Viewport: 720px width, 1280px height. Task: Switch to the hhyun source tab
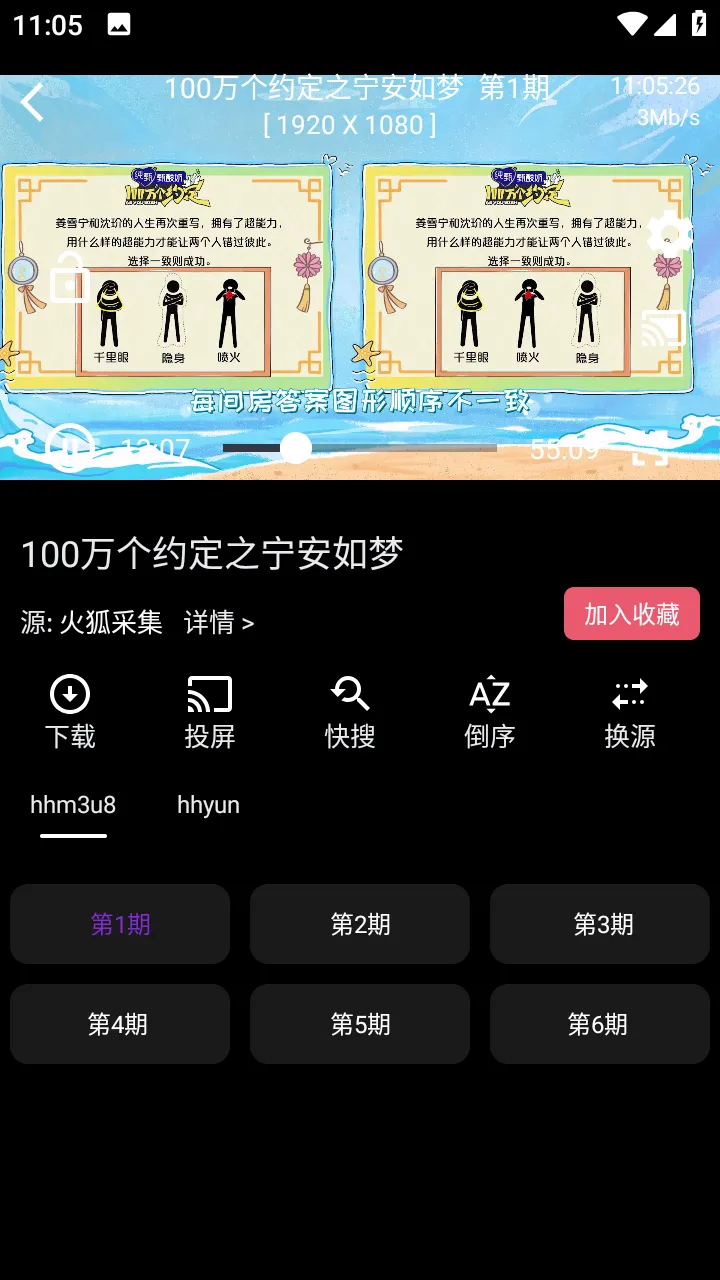coord(208,804)
